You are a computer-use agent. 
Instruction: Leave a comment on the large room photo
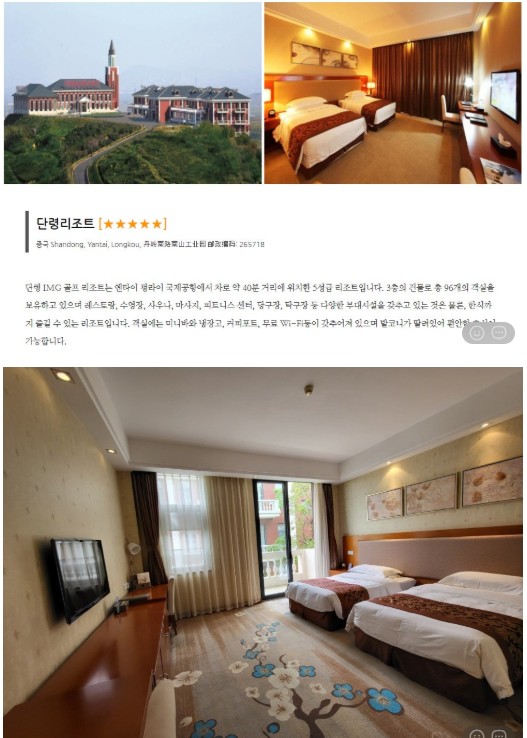499,734
